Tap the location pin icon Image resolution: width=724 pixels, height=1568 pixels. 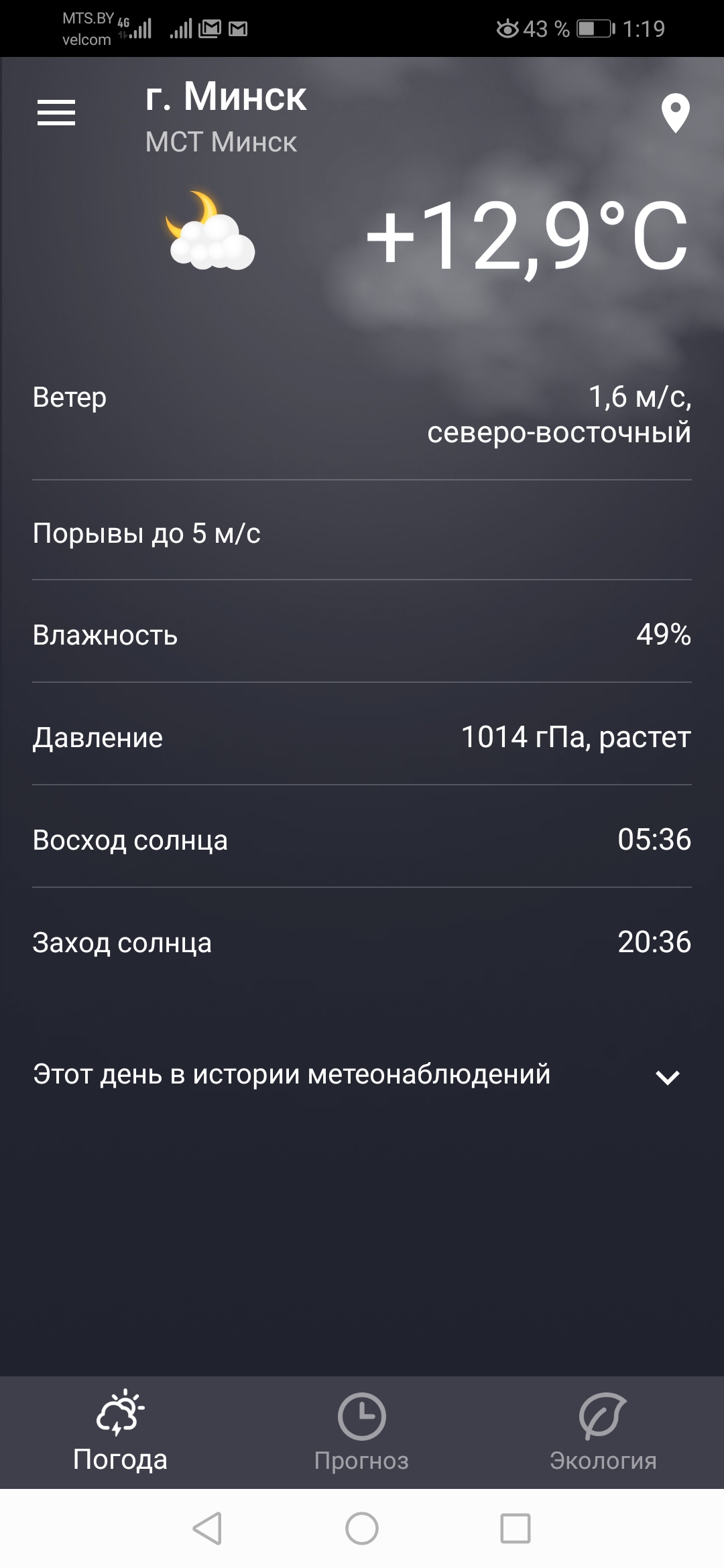click(x=675, y=113)
